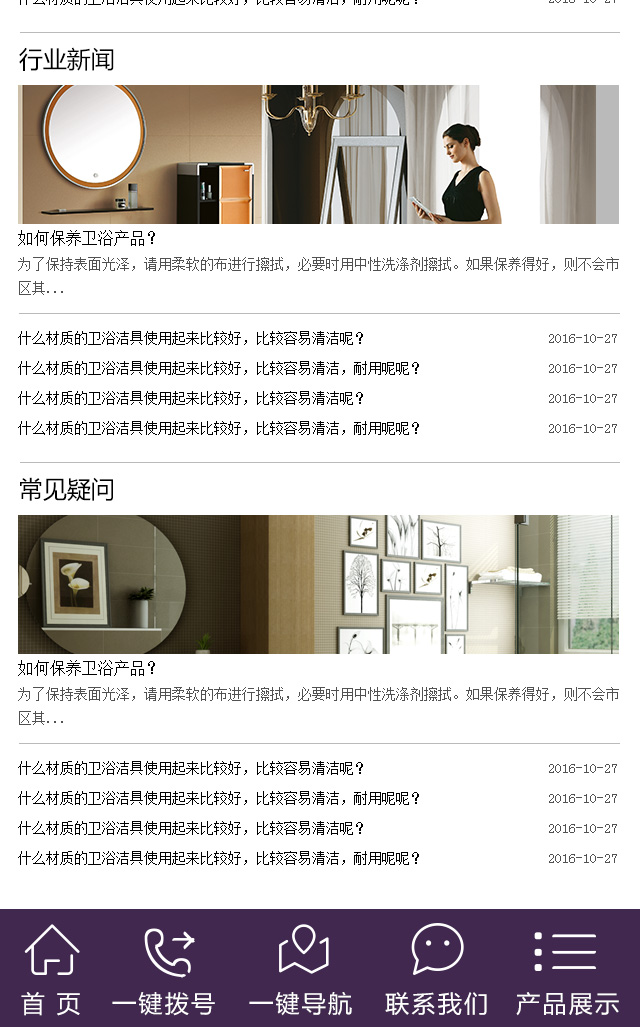640x1027 pixels.
Task: Go to the 首页 home tab
Action: click(x=52, y=968)
